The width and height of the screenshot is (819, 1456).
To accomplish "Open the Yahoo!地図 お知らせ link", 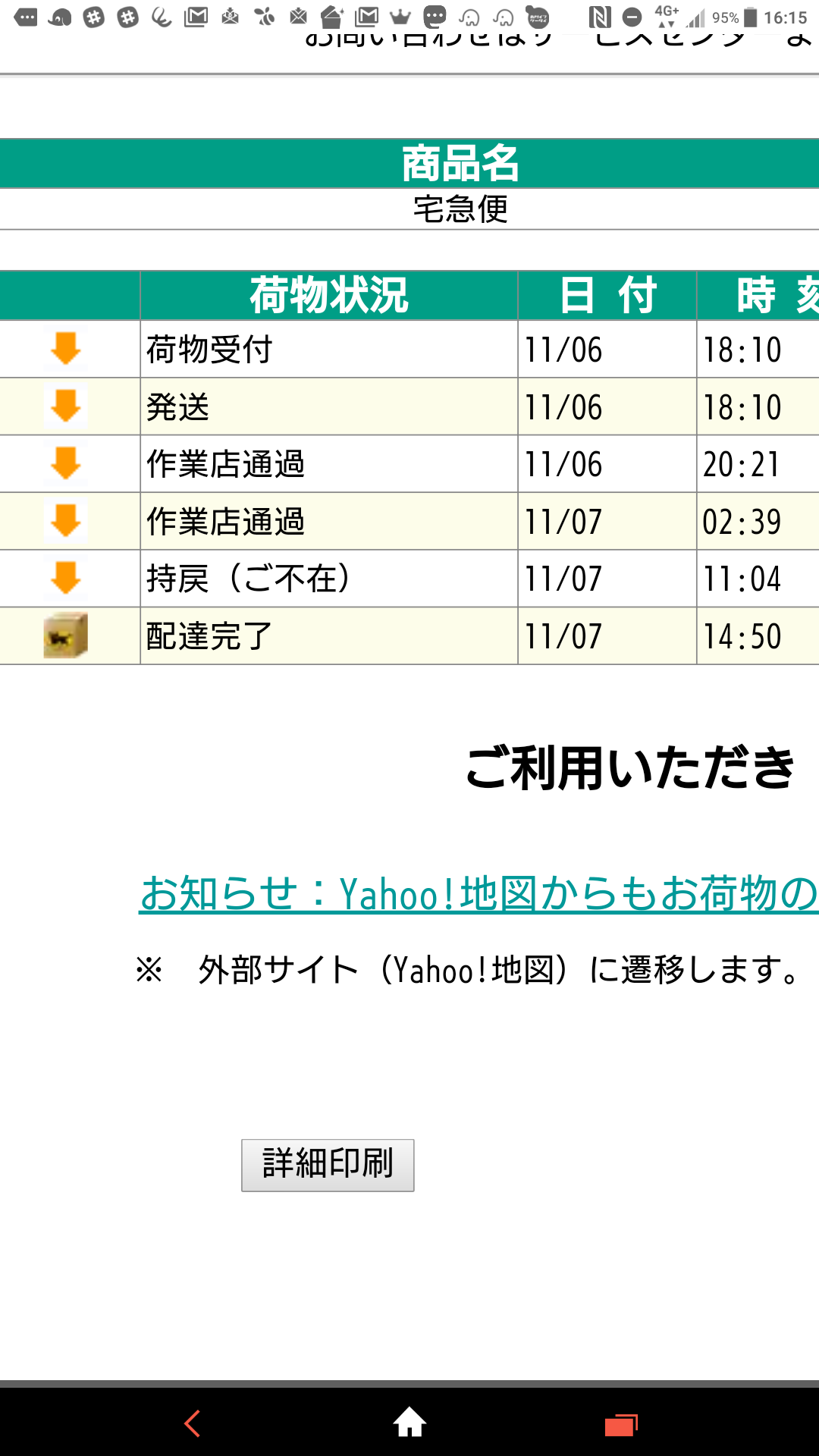I will coord(479,893).
